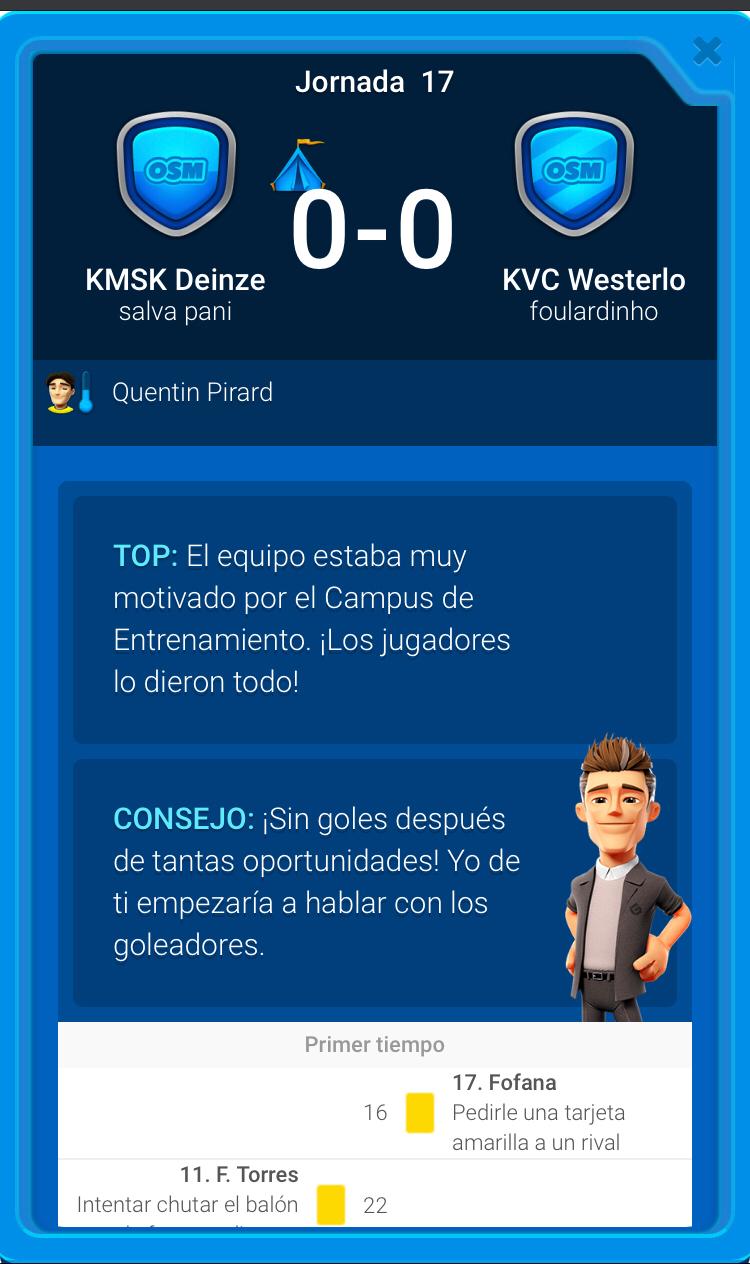Open KMSK Deinze team badge
750x1264 pixels.
(176, 175)
